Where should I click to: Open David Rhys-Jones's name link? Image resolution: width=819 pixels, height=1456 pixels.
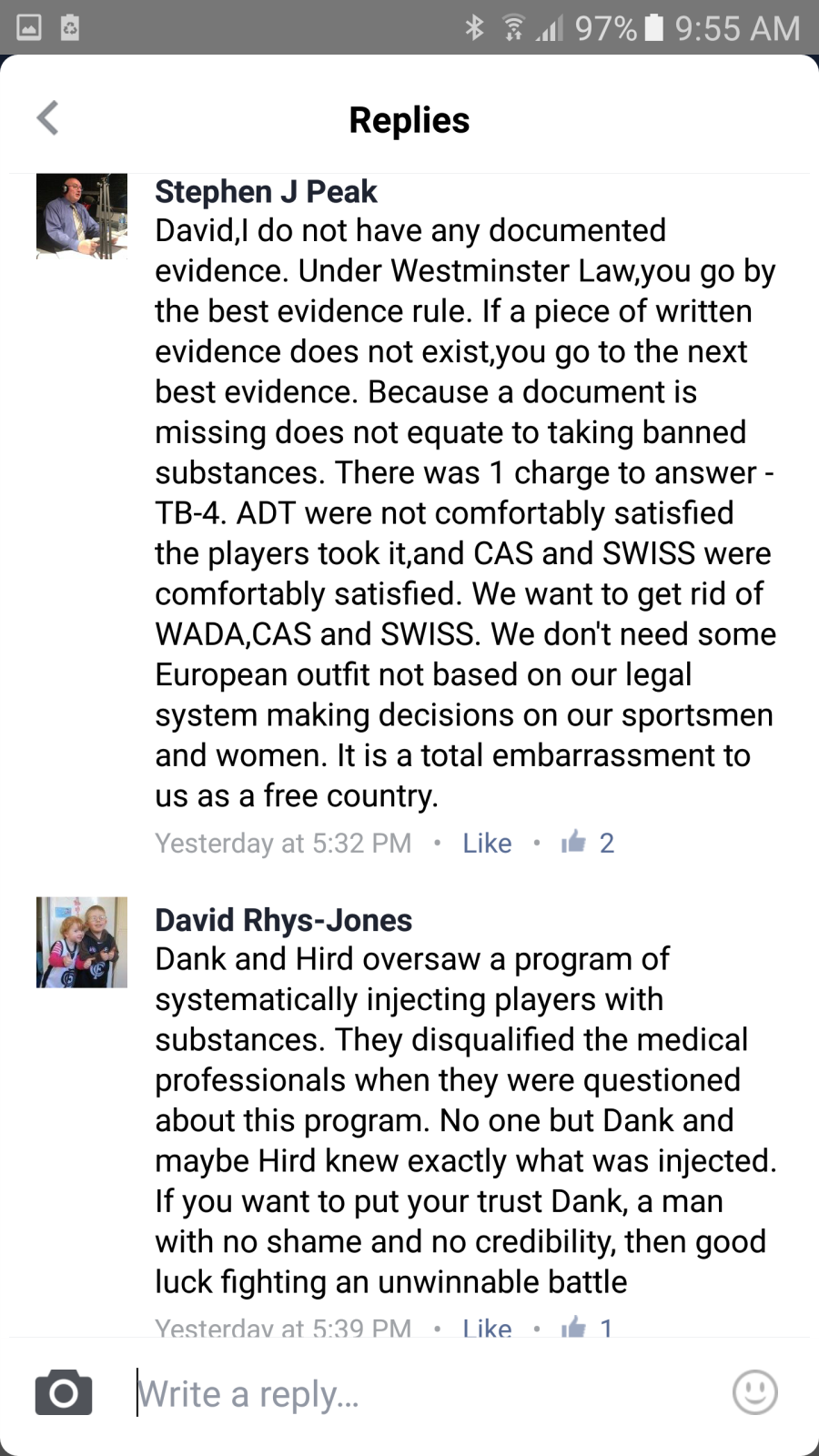point(283,920)
